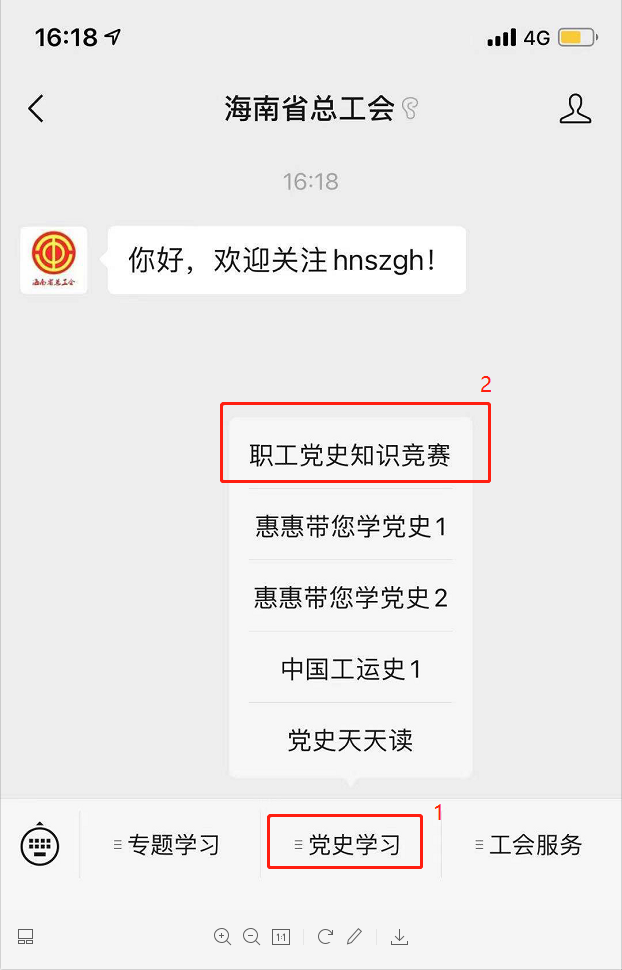
Task: Open the 党史学习 menu
Action: coord(345,845)
